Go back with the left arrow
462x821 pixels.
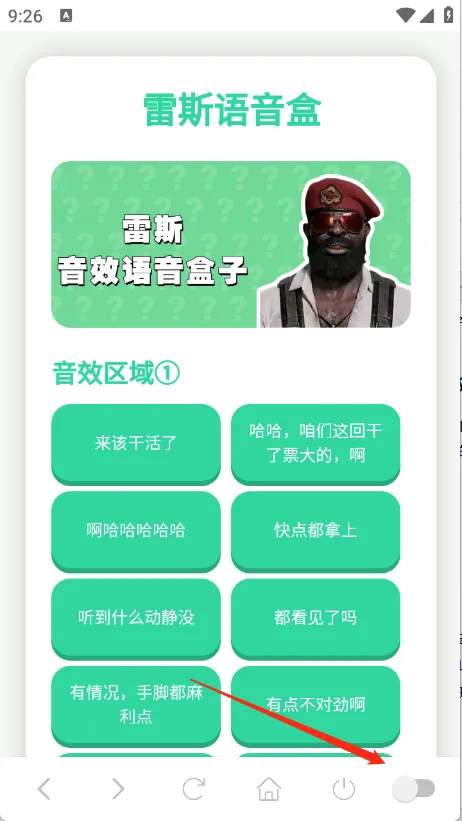[x=44, y=789]
